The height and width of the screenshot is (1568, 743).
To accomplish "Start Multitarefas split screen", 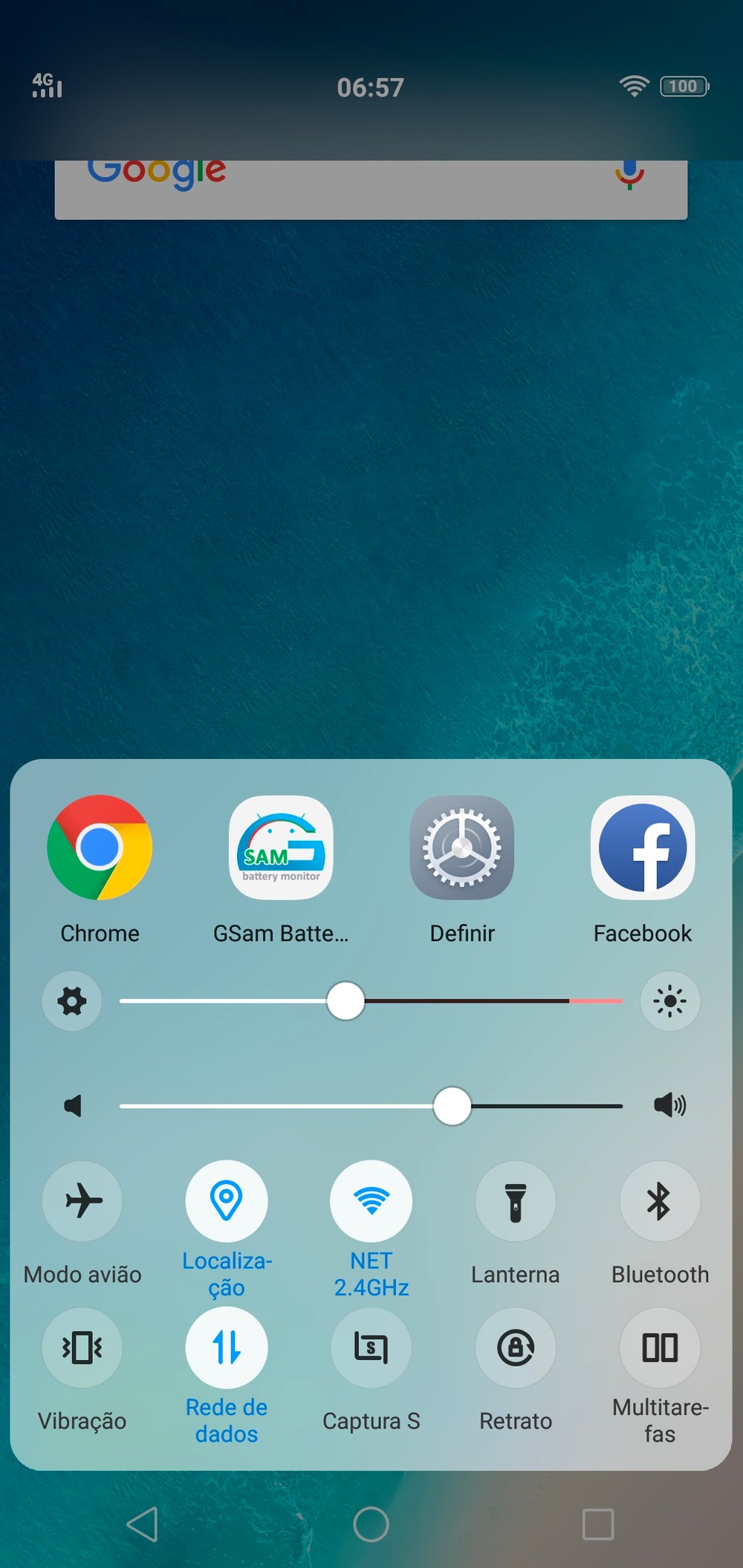I will [660, 1347].
